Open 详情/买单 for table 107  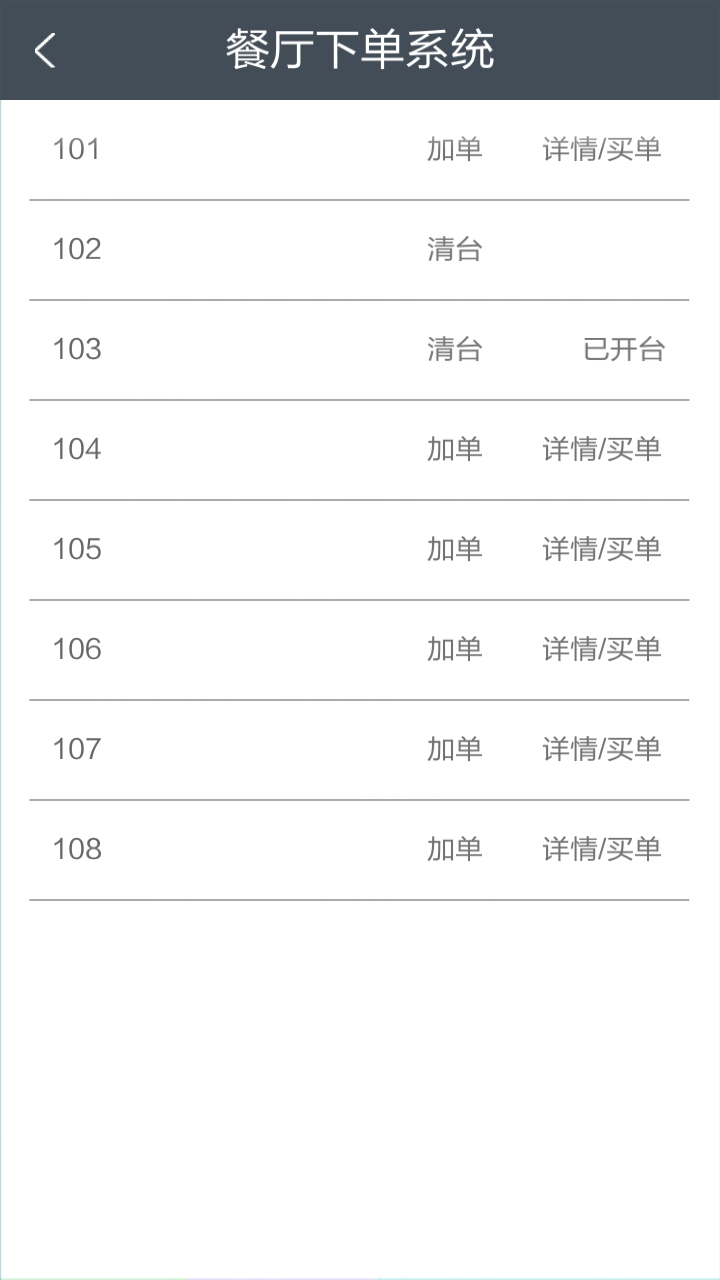[x=602, y=750]
